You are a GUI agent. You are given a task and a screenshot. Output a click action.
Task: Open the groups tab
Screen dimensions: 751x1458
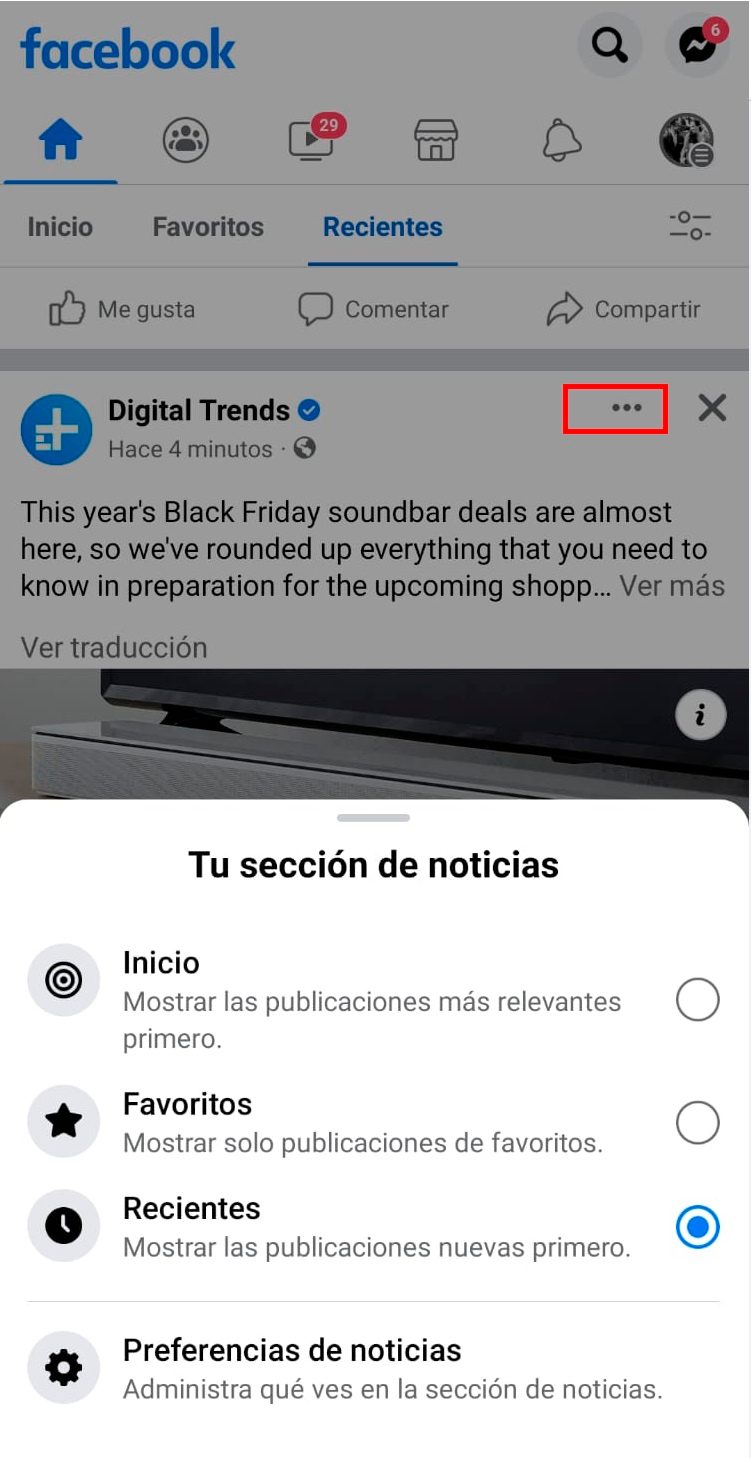(x=186, y=140)
